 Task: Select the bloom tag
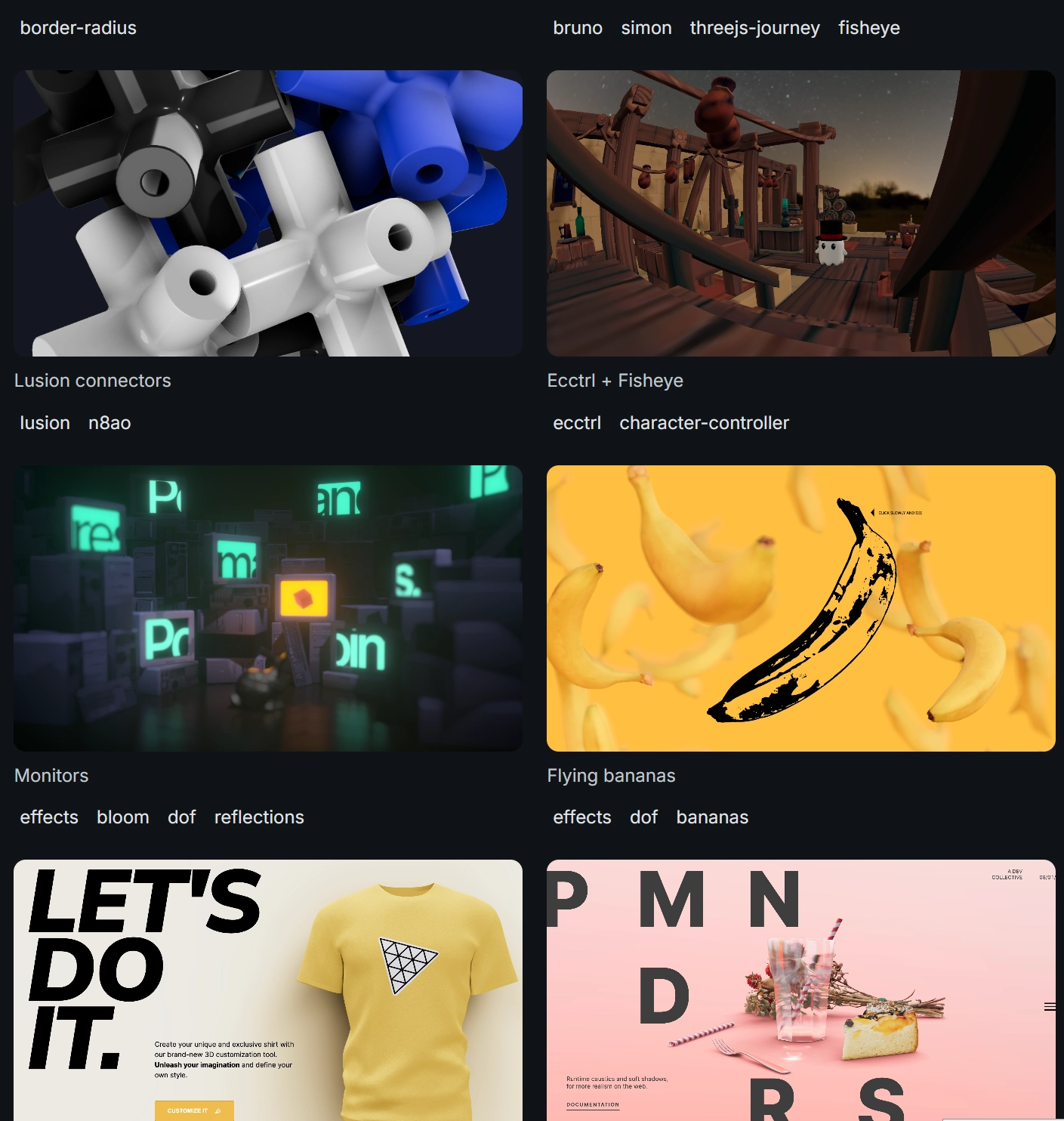pos(122,817)
